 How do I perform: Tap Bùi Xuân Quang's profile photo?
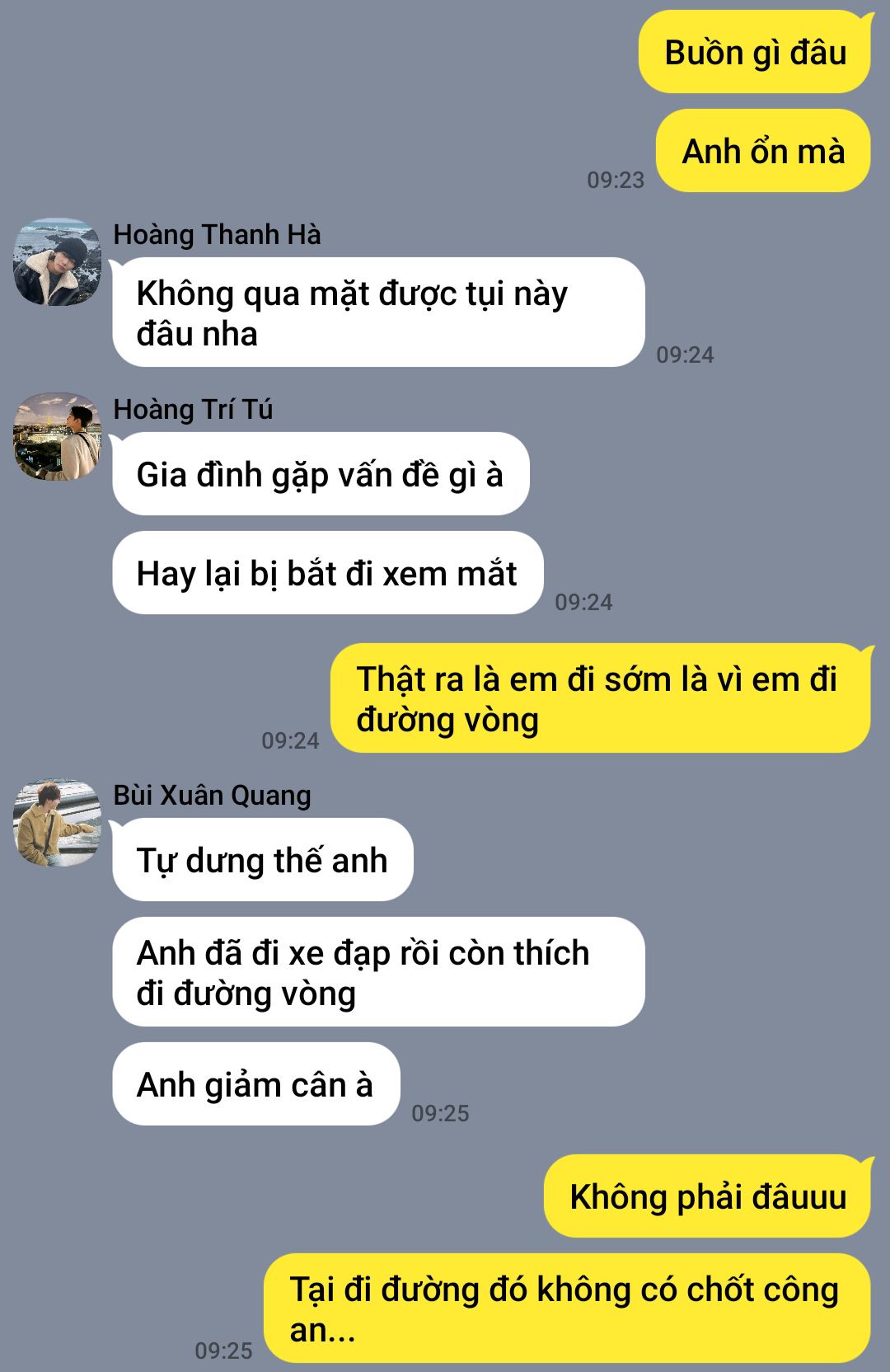[x=57, y=823]
